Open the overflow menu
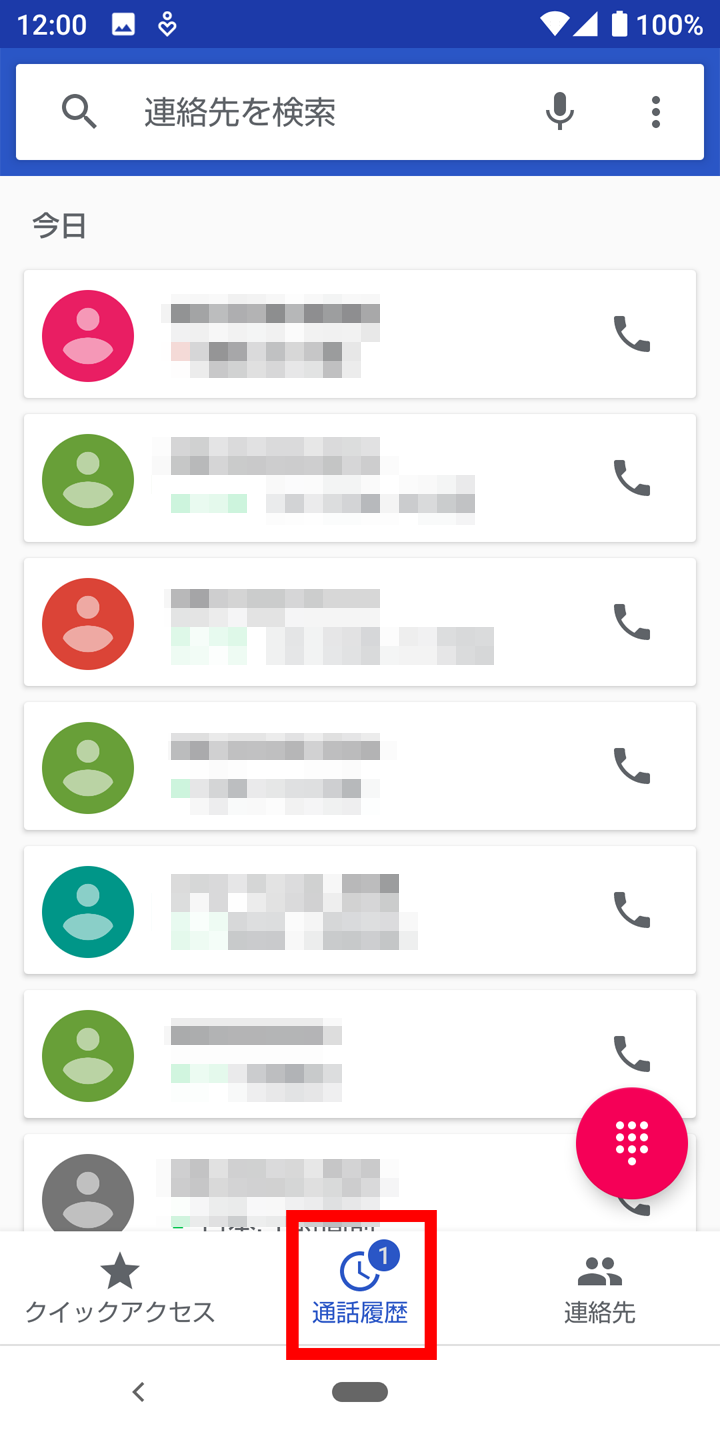The height and width of the screenshot is (1440, 720). [x=656, y=112]
